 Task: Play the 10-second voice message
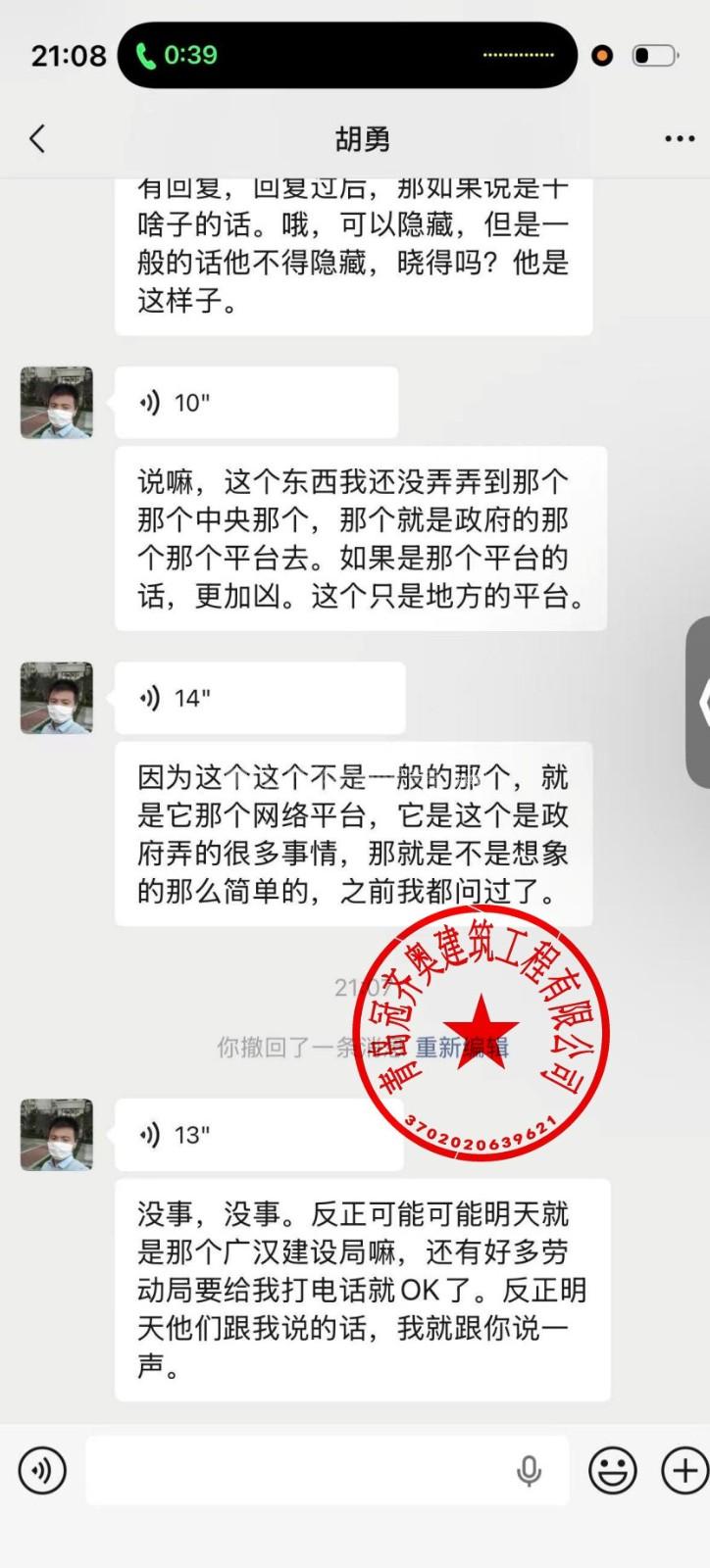(x=255, y=403)
